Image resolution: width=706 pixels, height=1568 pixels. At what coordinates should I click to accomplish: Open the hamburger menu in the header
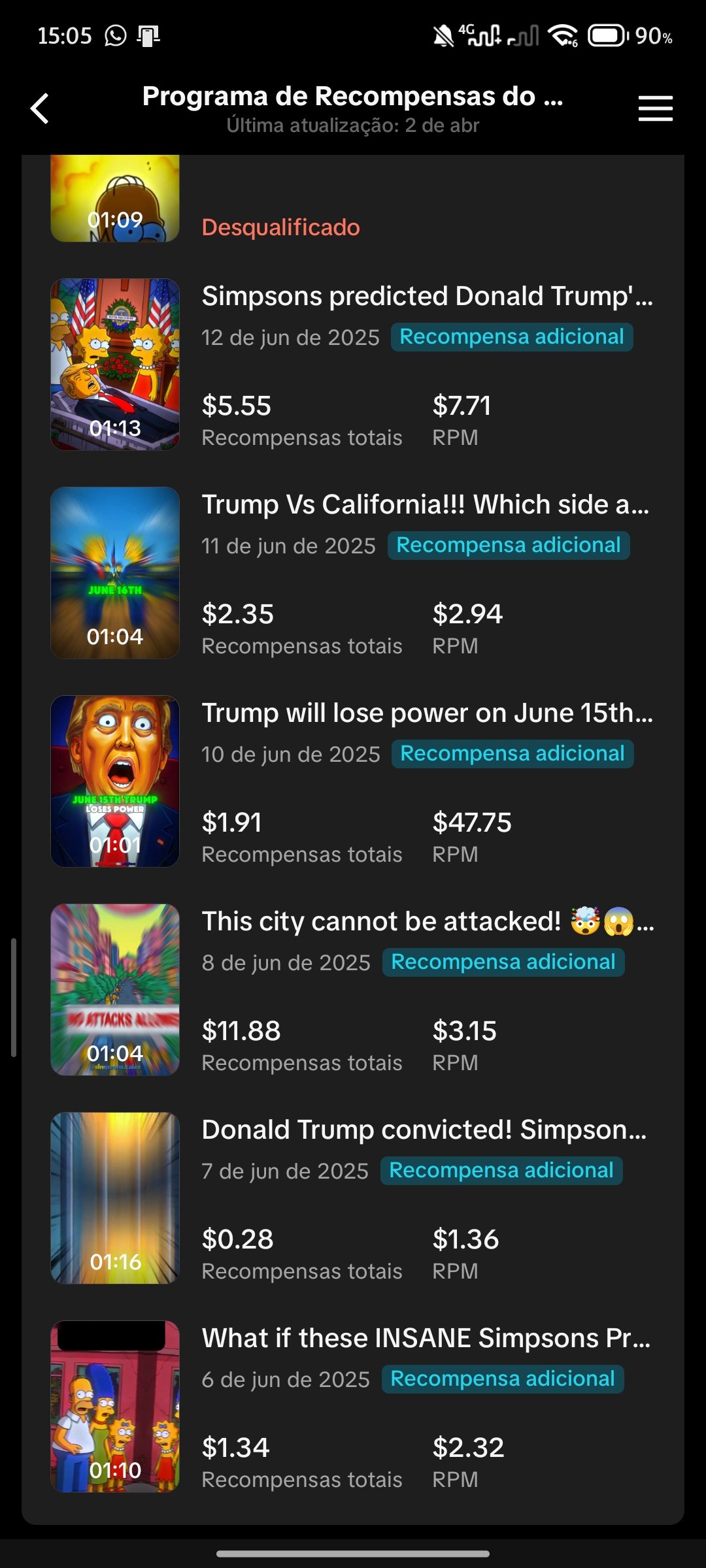655,108
